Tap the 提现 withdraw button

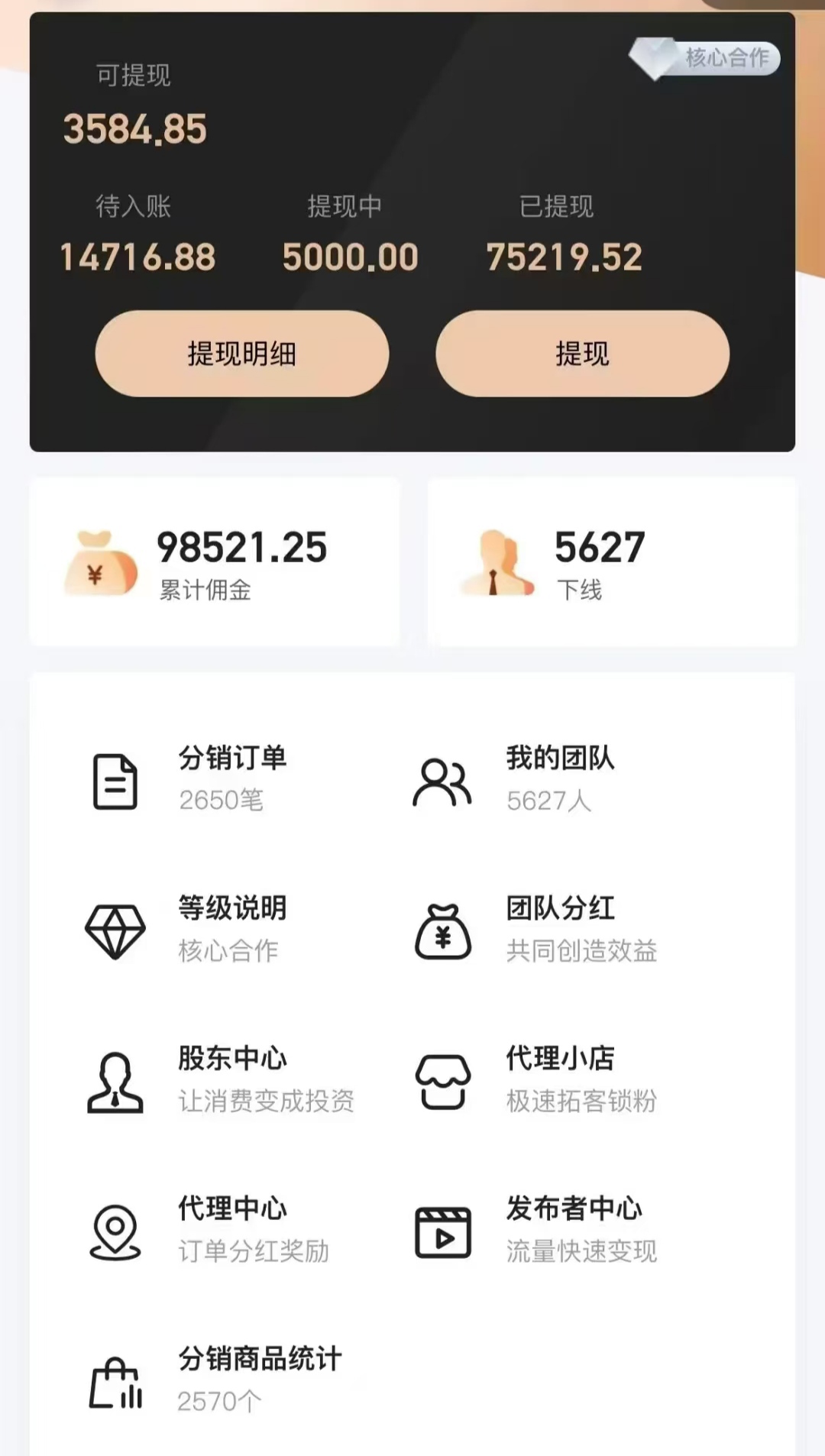[x=582, y=354]
